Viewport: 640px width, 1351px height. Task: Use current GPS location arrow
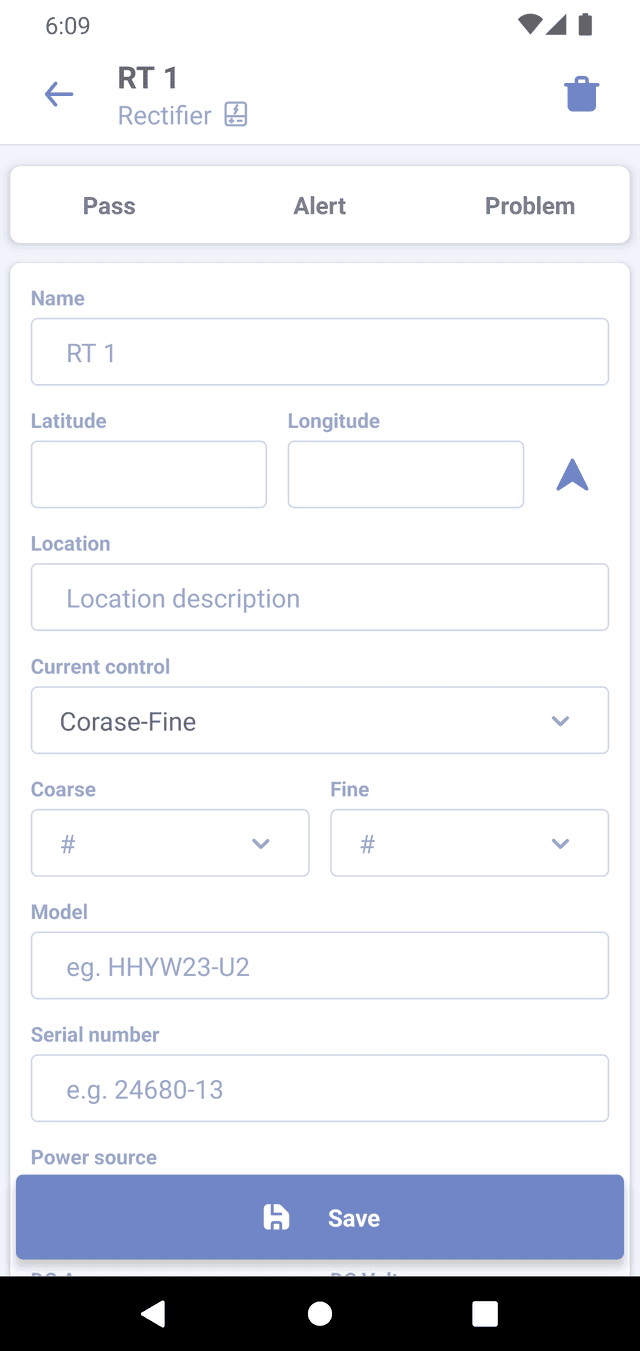click(572, 475)
